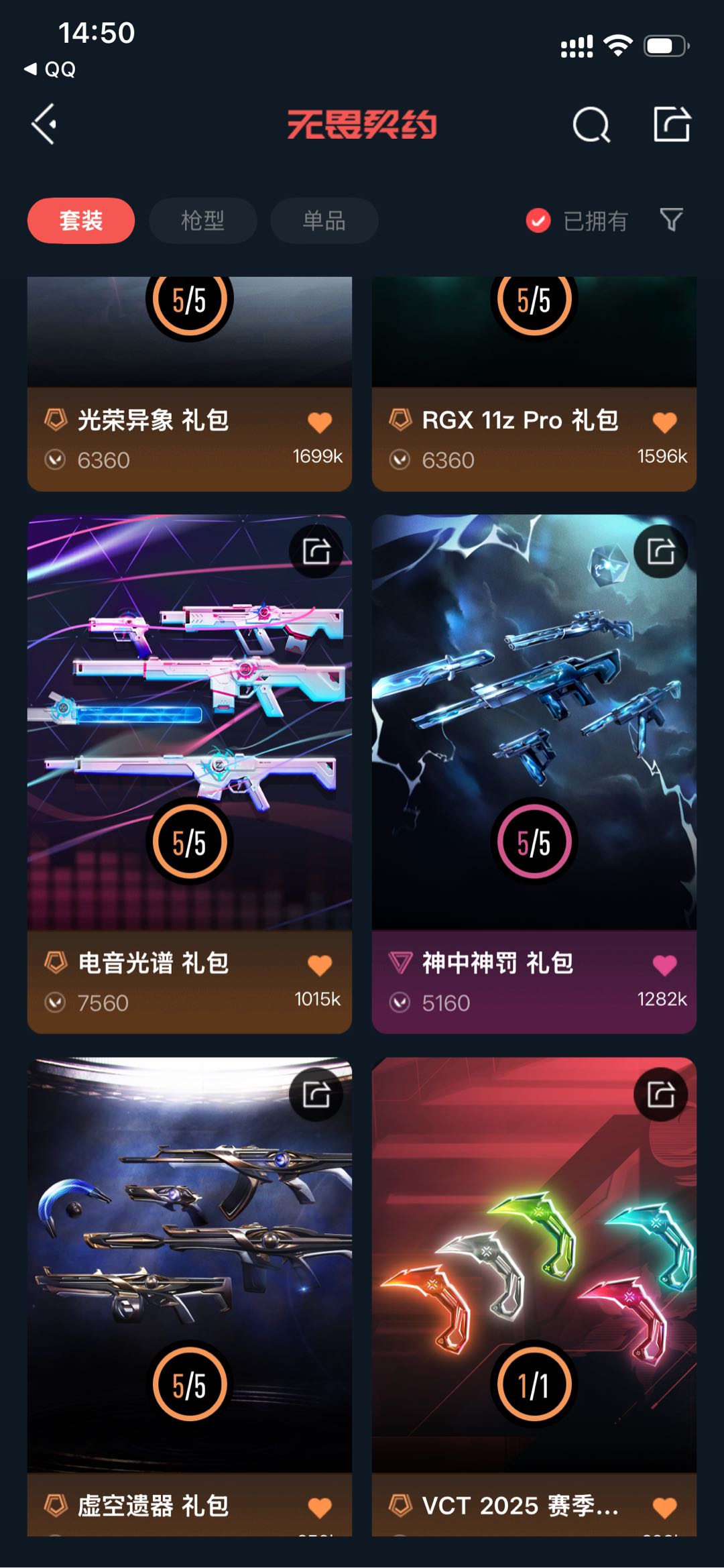Share this page with the top-right icon
Viewport: 724px width, 1568px height.
[672, 124]
